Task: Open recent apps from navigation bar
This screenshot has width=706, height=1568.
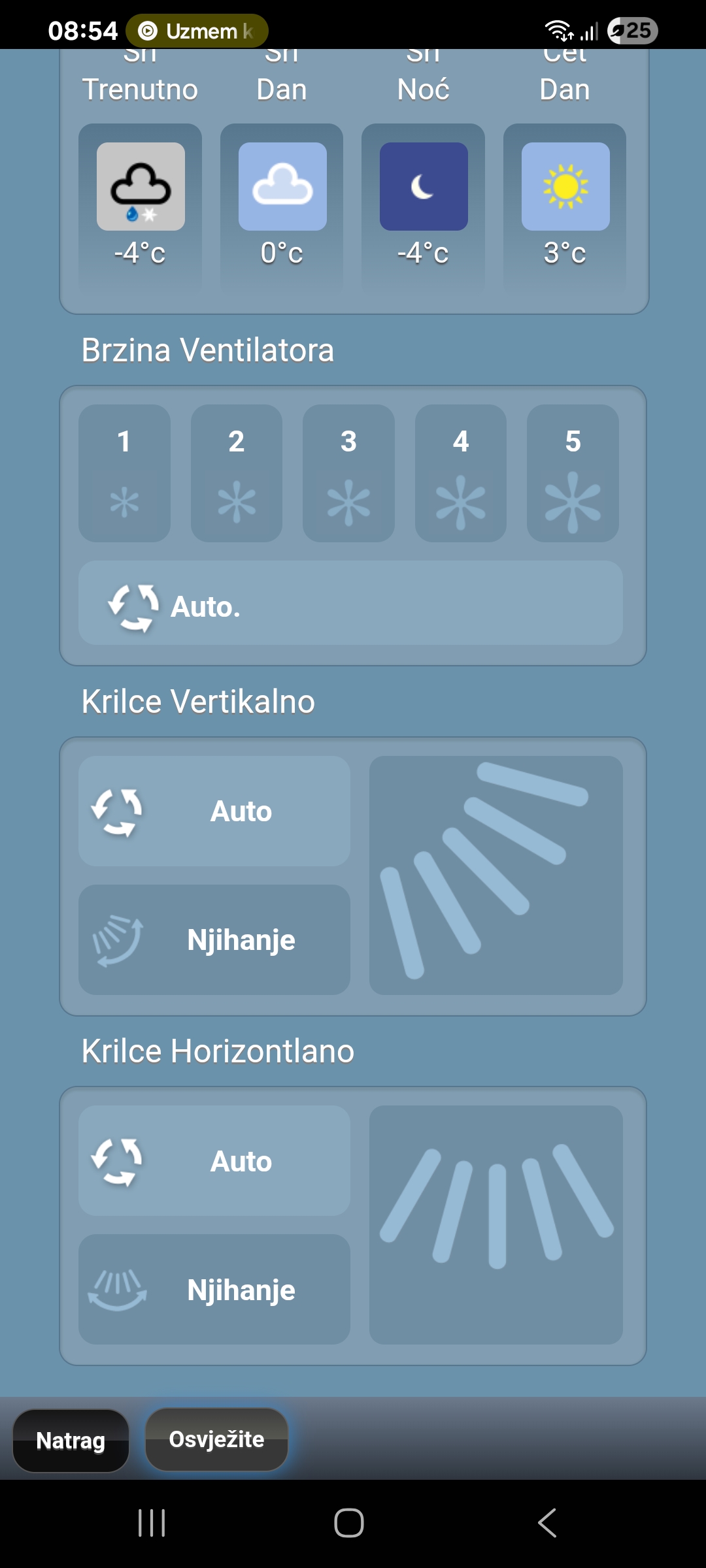Action: click(x=152, y=1524)
